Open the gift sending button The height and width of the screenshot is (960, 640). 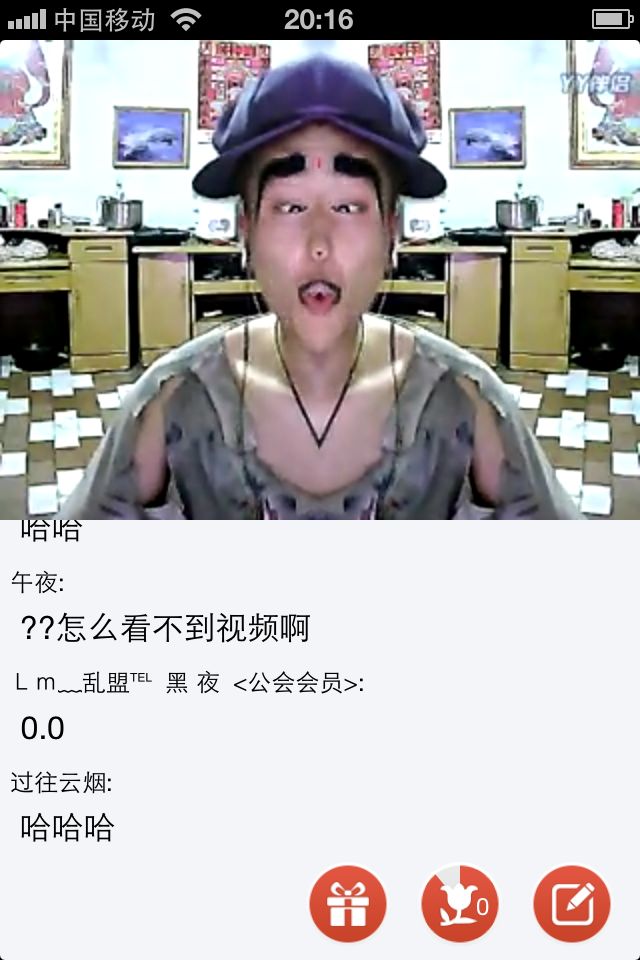click(x=347, y=904)
